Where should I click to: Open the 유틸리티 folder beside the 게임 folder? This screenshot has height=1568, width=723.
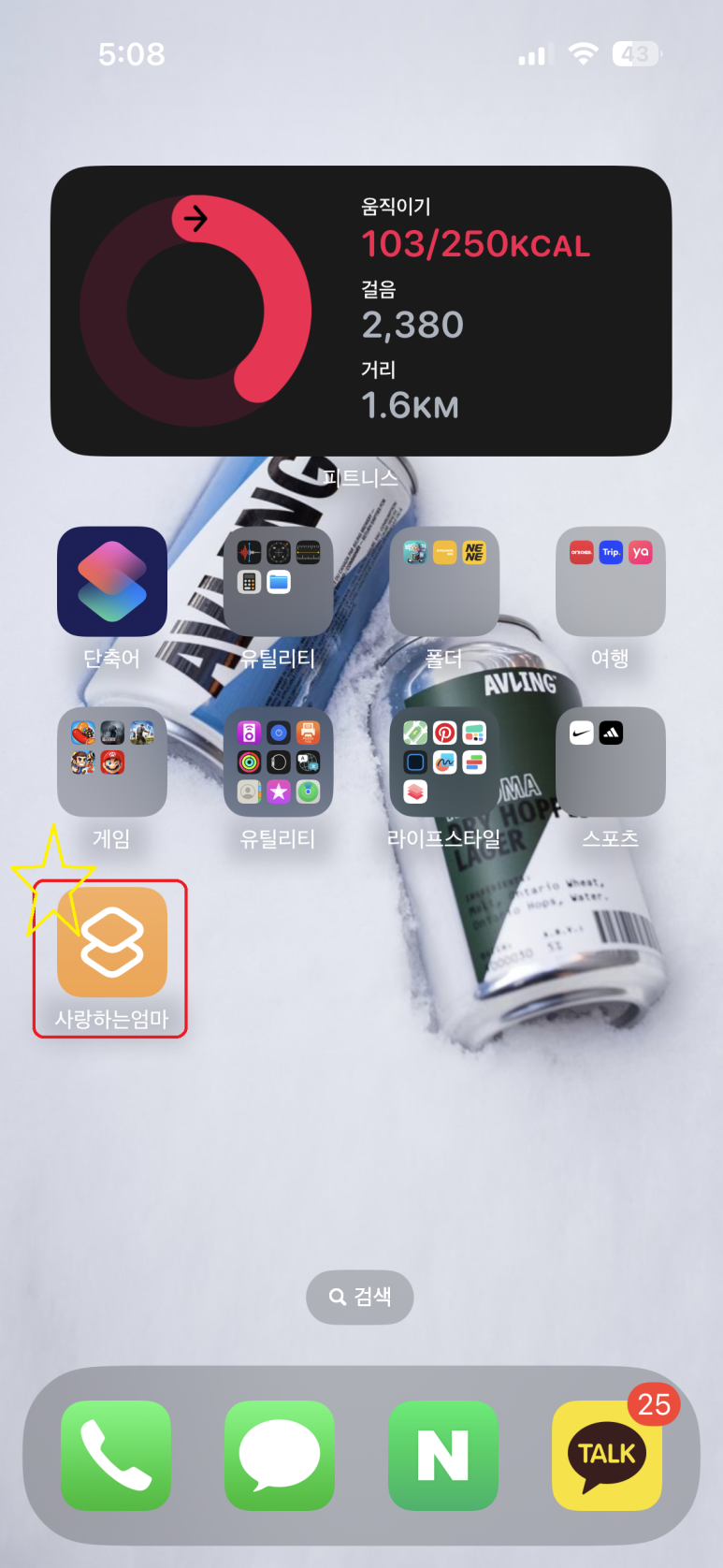click(x=278, y=762)
